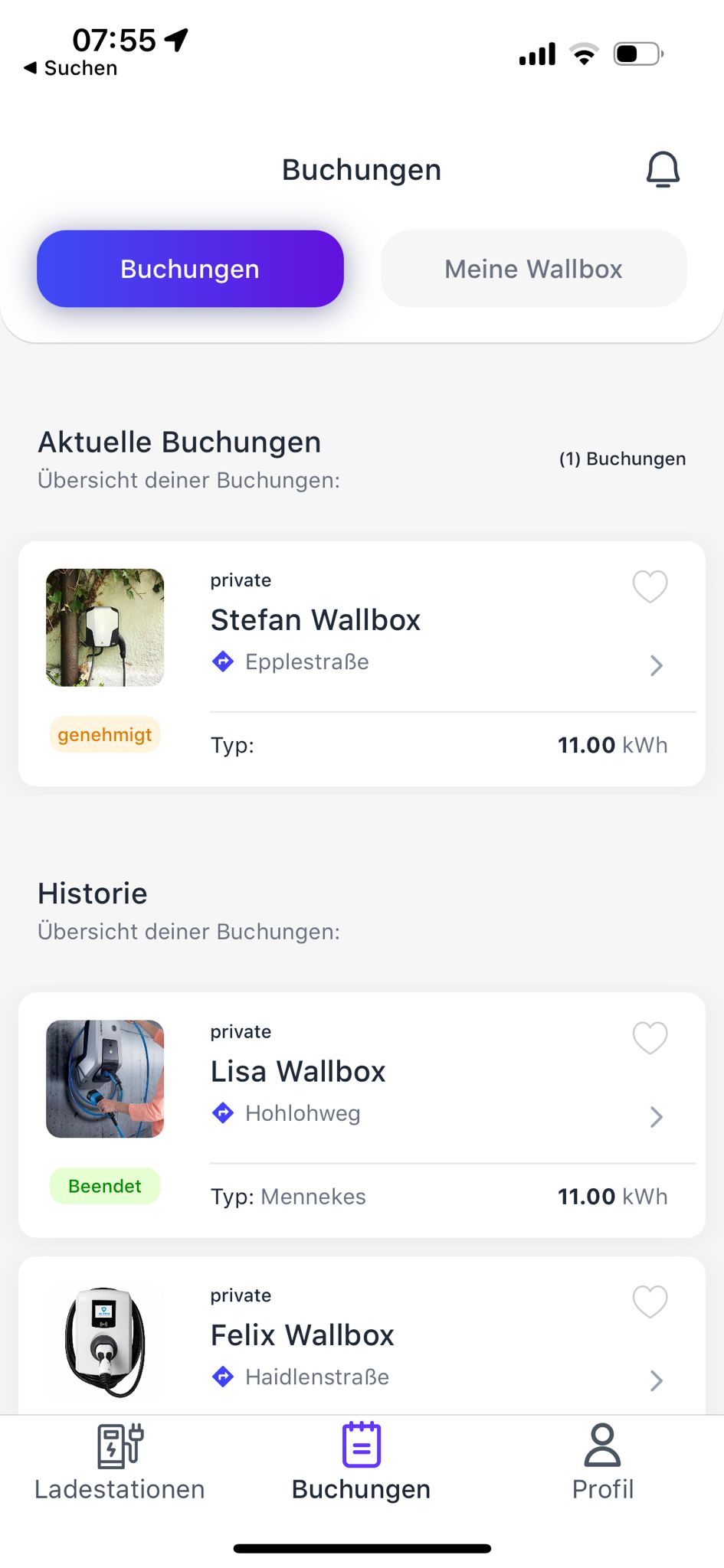
Task: Open the Felix Wallbox history entry
Action: click(x=656, y=1380)
